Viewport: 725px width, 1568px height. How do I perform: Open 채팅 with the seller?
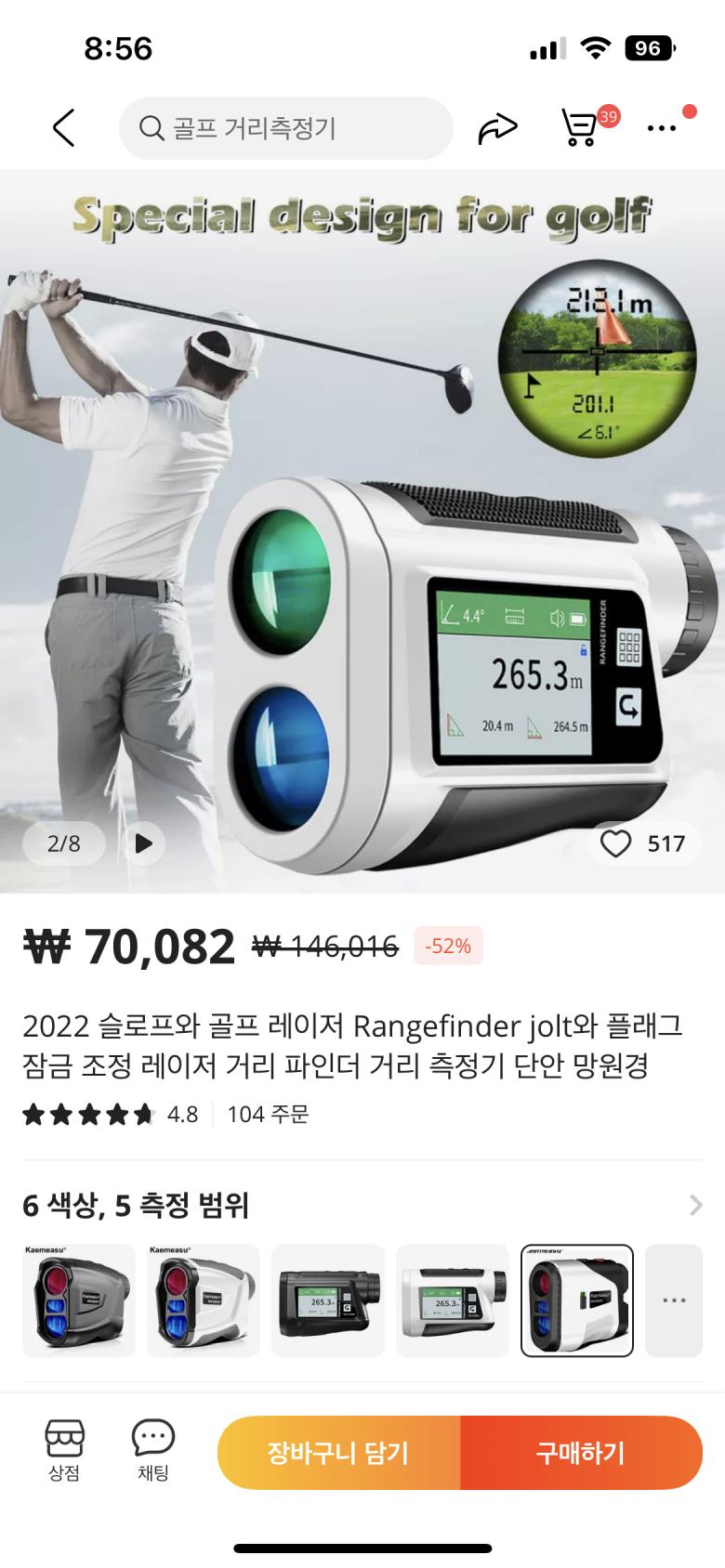coord(153,1451)
